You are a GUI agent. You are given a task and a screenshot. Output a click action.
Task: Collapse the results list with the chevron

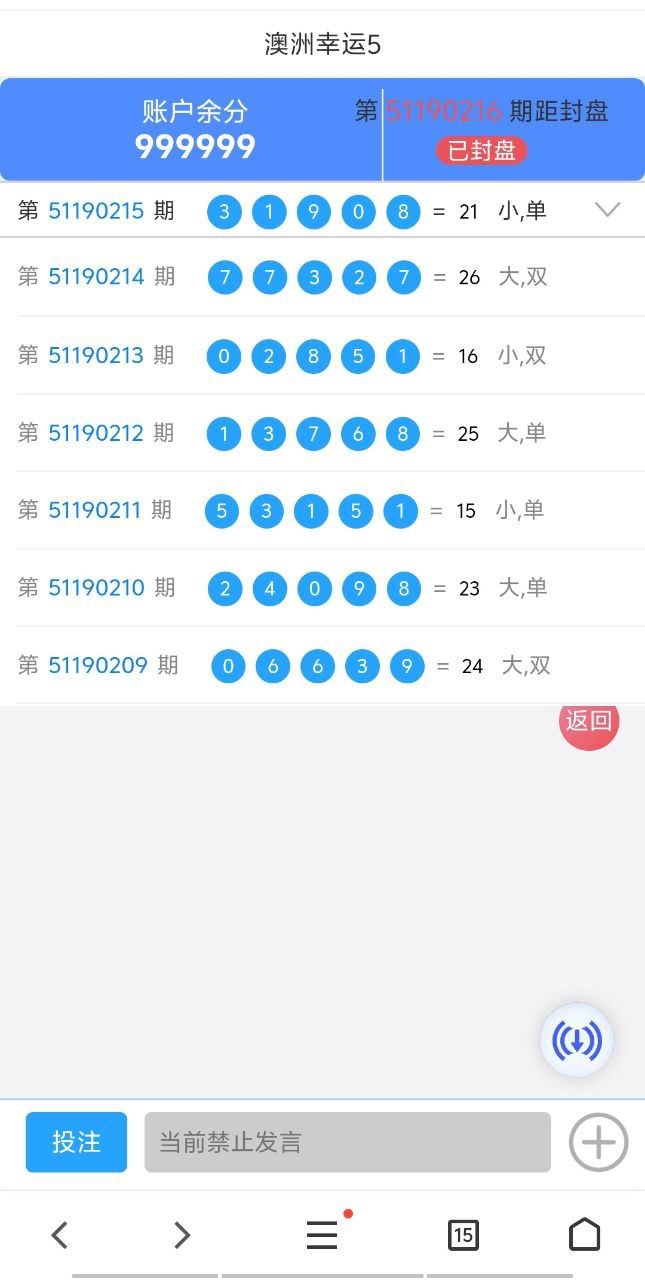607,209
